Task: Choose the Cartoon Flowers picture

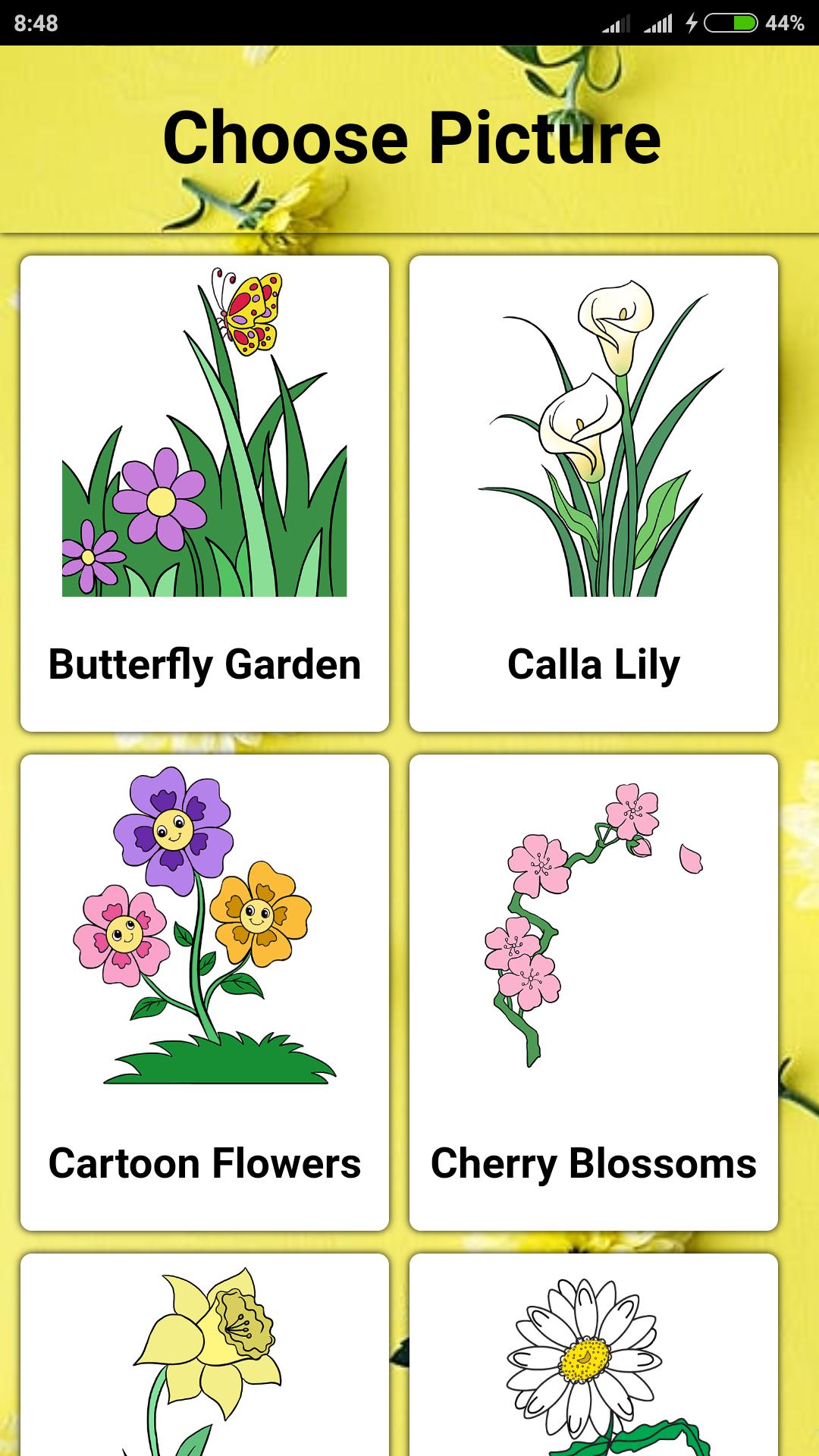Action: click(205, 992)
